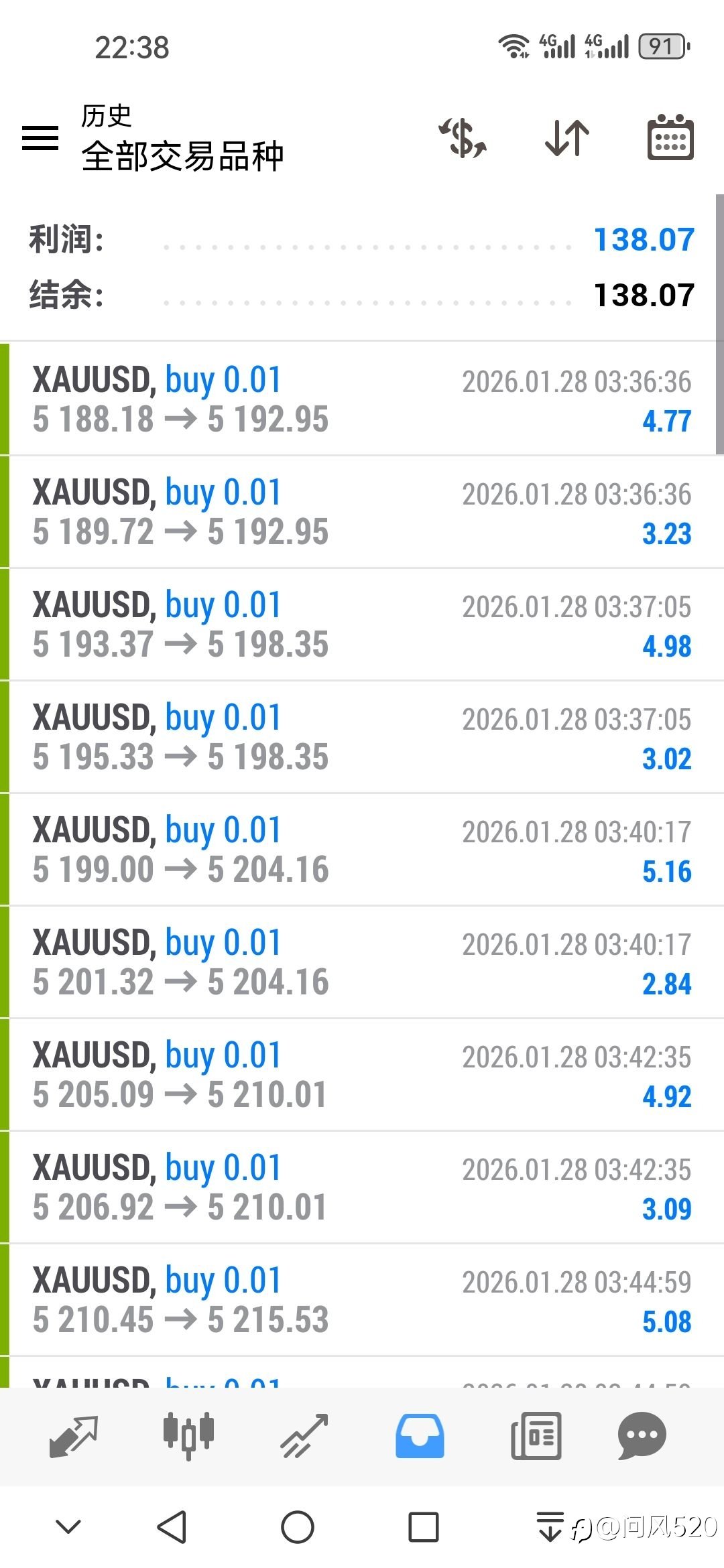
Task: Open the trade entered at 5 195.33
Action: 362,737
